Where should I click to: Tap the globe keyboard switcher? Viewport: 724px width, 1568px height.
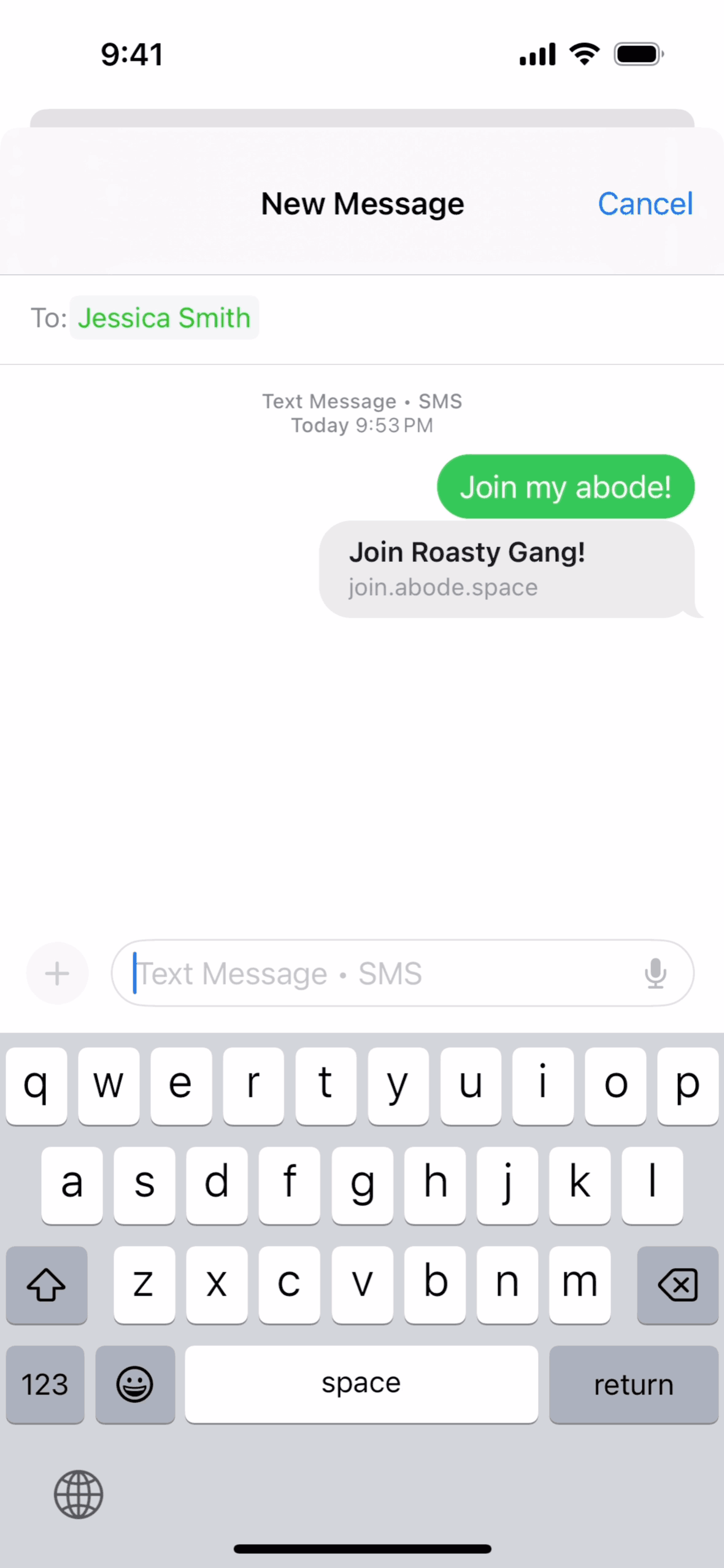pyautogui.click(x=79, y=1494)
